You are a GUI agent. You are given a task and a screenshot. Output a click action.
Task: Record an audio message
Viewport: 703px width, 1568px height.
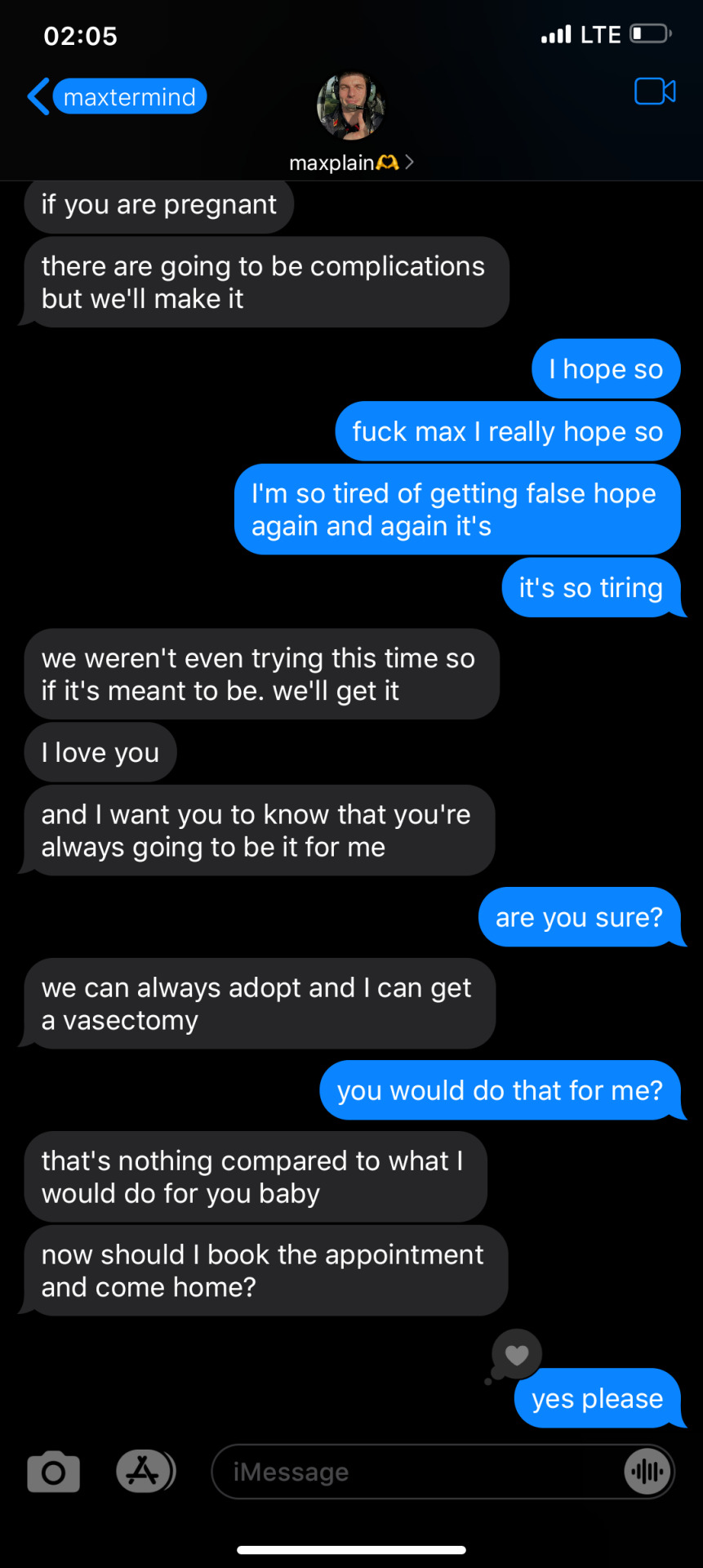(x=647, y=1472)
